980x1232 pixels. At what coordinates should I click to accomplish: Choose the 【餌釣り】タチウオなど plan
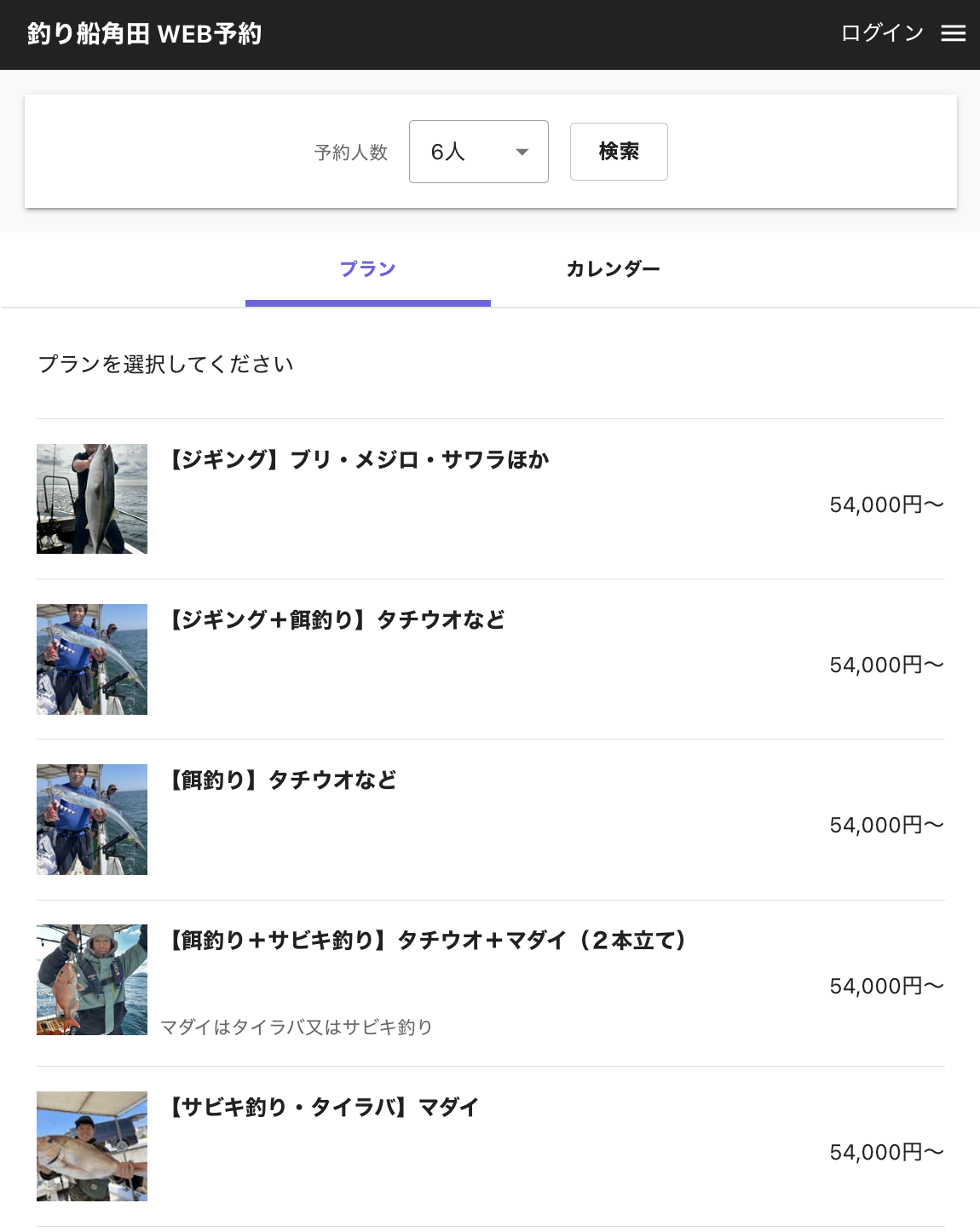[282, 779]
